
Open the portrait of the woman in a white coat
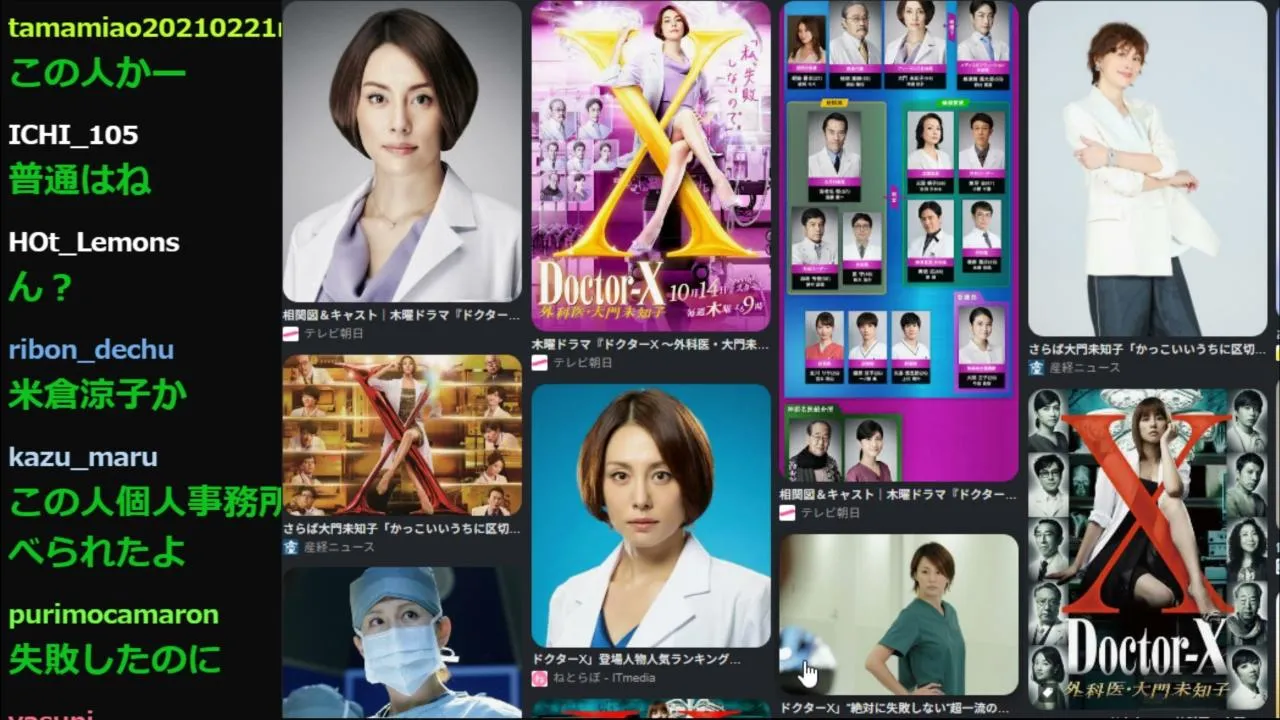pyautogui.click(x=402, y=151)
